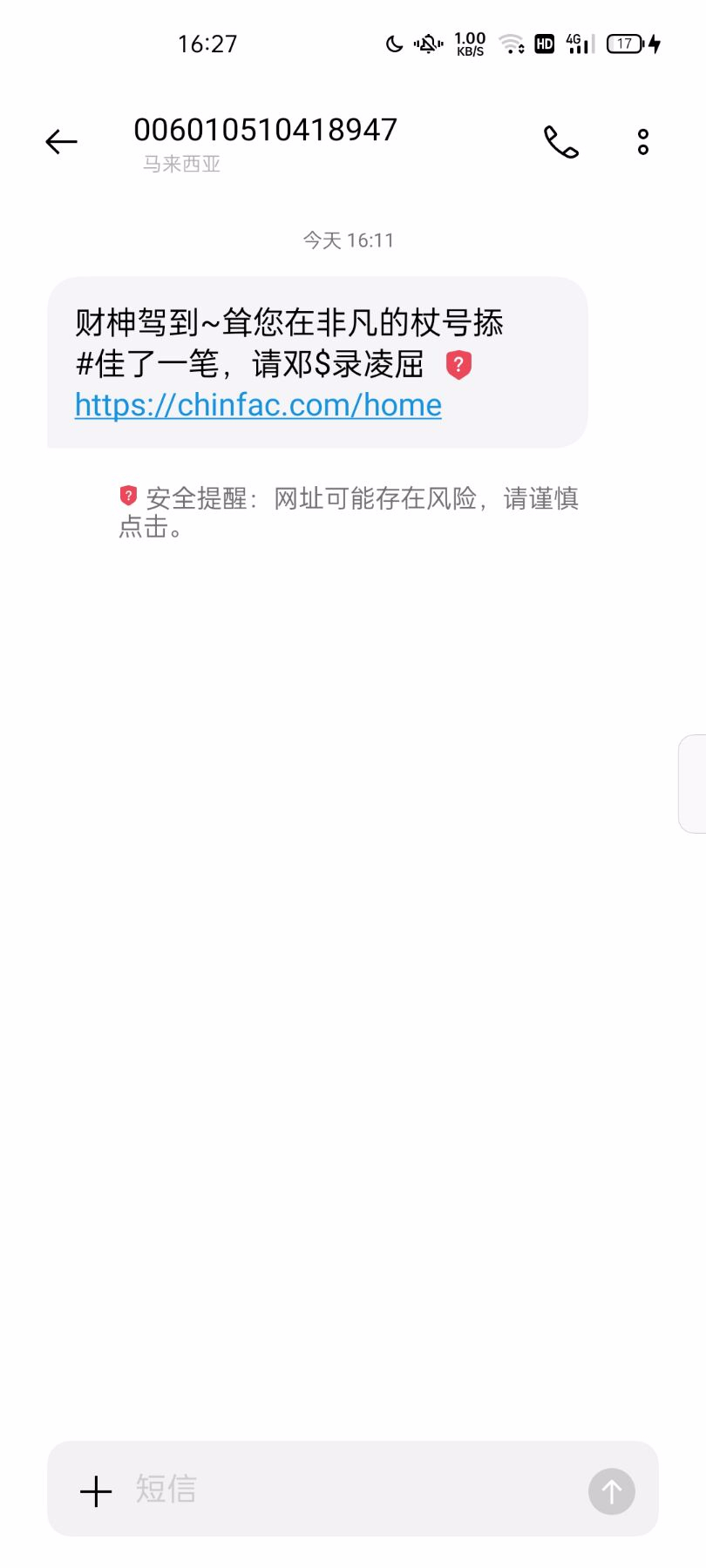Tap the plus attachment icon
This screenshot has width=706, height=1568.
pos(96,1491)
